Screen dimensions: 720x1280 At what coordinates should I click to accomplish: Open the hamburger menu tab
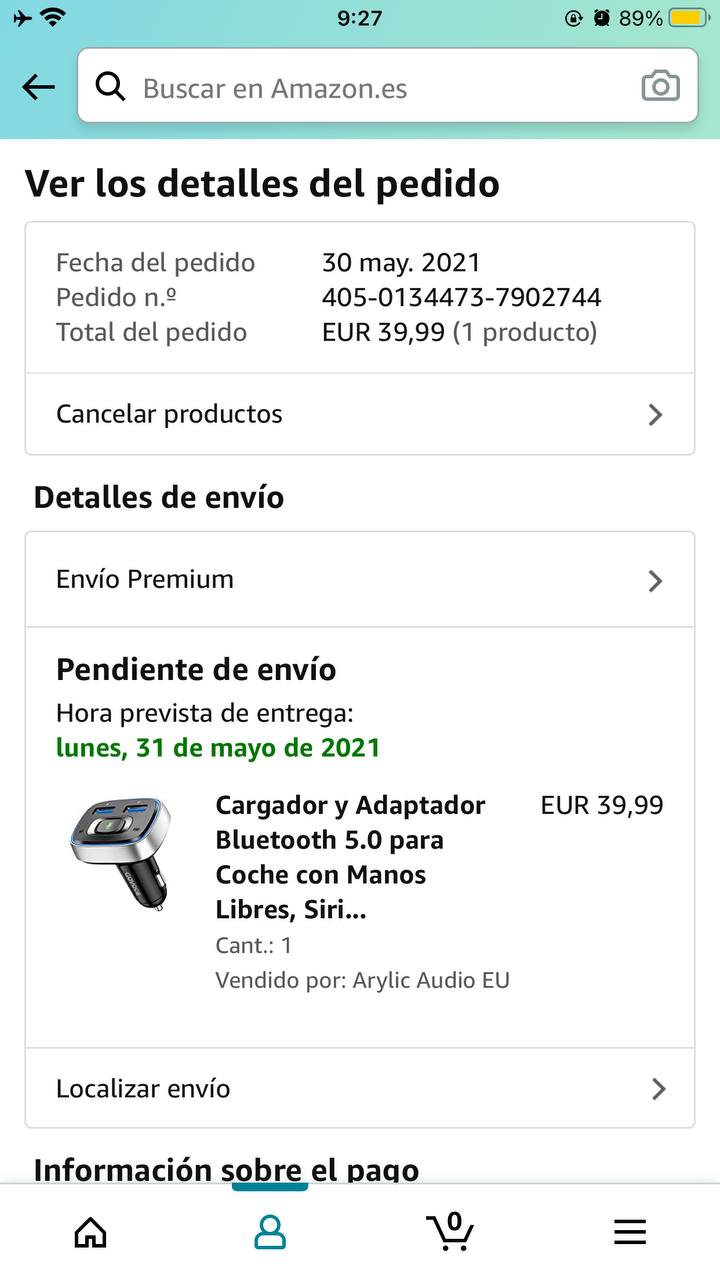(x=630, y=1232)
